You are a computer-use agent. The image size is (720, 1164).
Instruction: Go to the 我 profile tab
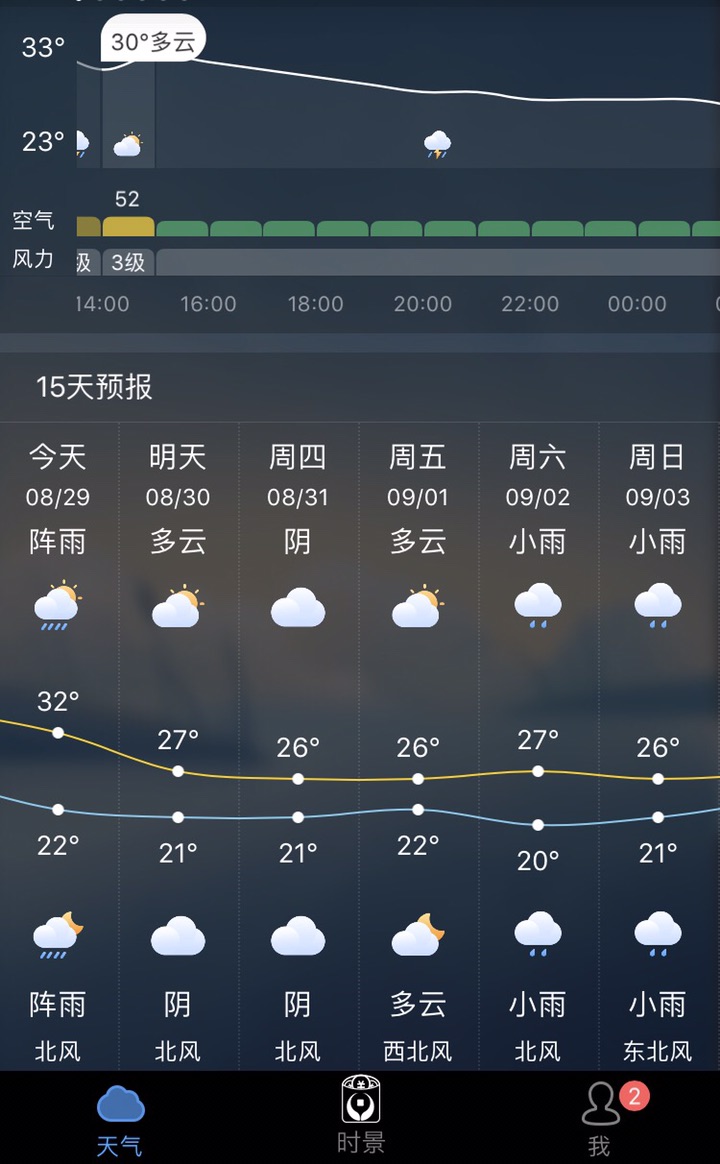click(x=601, y=1118)
